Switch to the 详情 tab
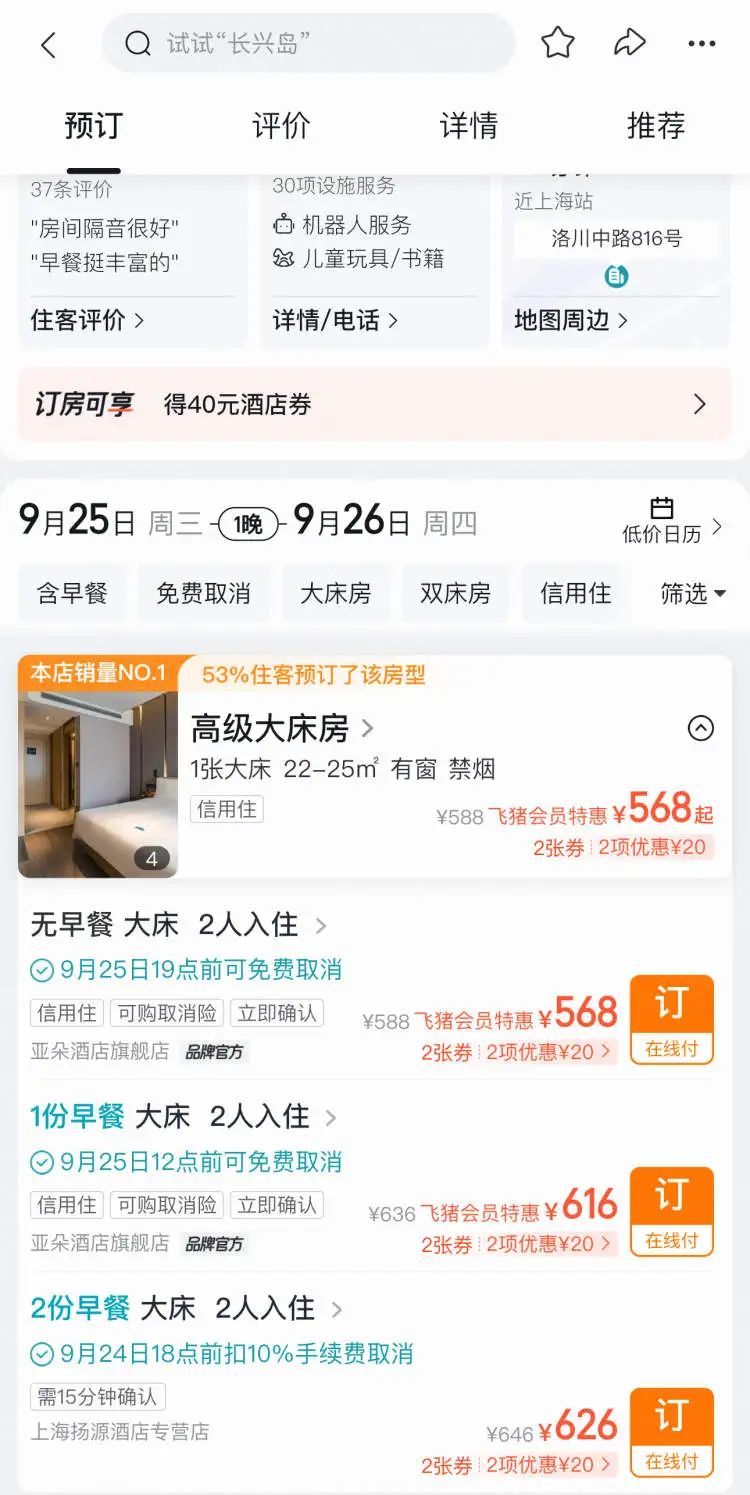The height and width of the screenshot is (1495, 750). [x=468, y=126]
